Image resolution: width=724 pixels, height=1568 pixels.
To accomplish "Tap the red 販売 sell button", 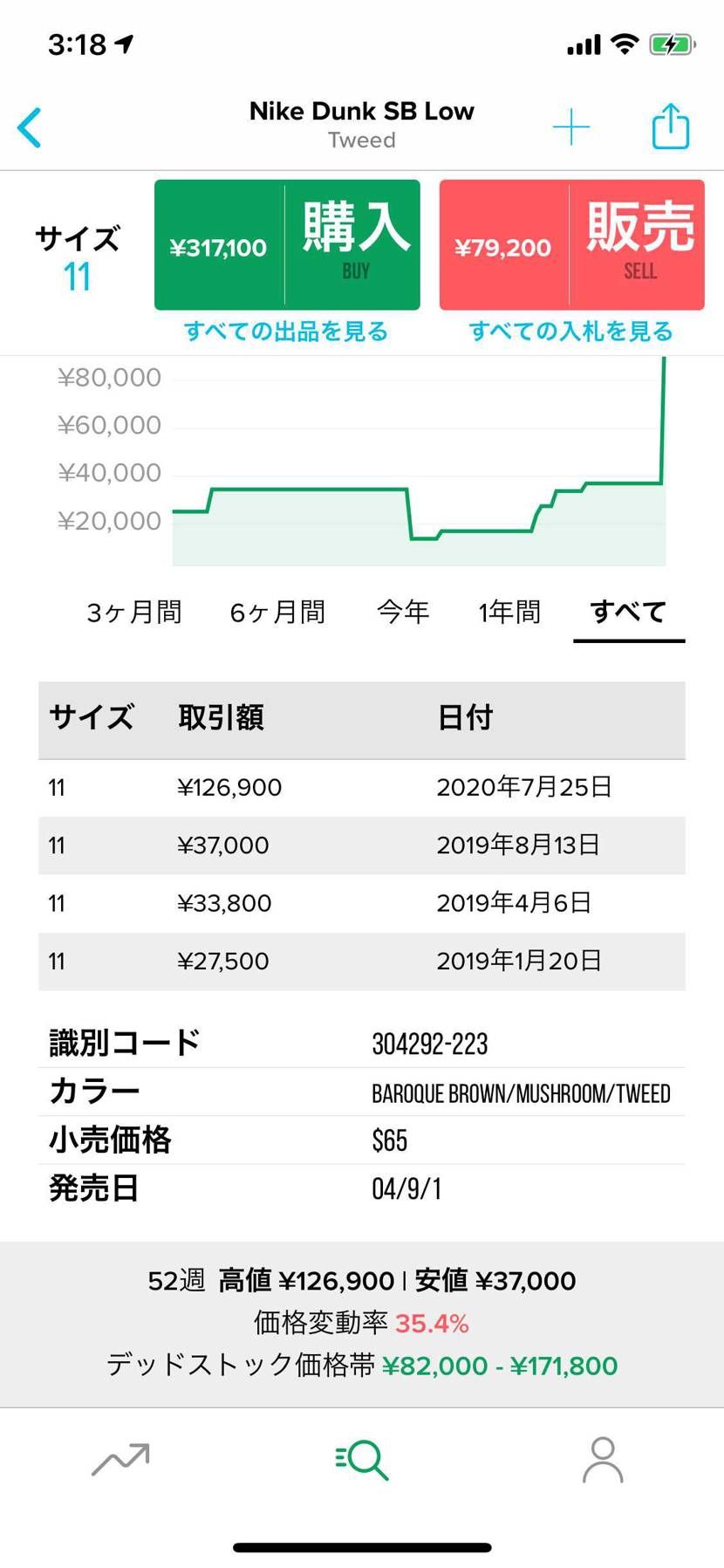I will (571, 243).
